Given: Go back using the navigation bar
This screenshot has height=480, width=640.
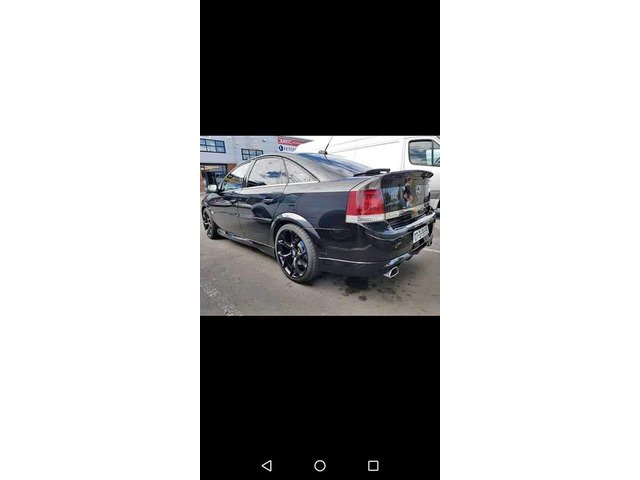Looking at the screenshot, I should pos(266,465).
